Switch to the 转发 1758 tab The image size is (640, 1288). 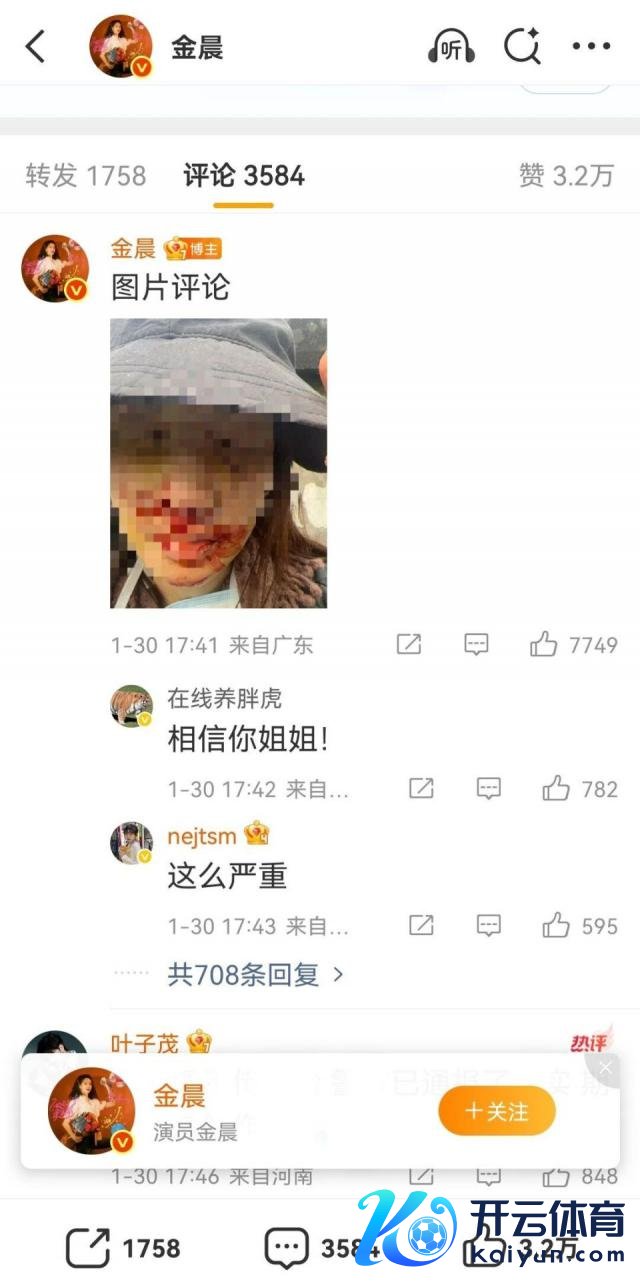tap(86, 176)
